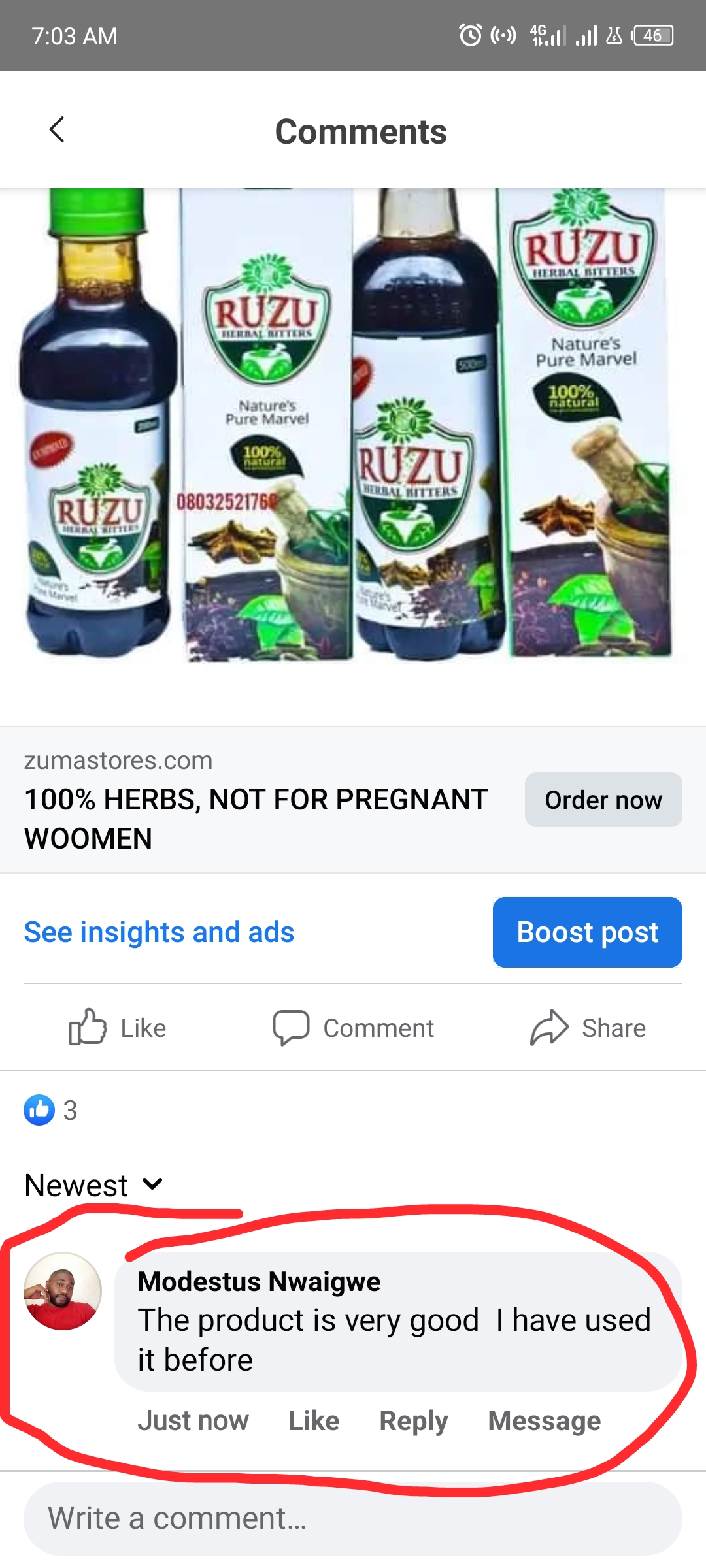Message Modestus Nwaigwe
The image size is (706, 1568).
tap(544, 1420)
